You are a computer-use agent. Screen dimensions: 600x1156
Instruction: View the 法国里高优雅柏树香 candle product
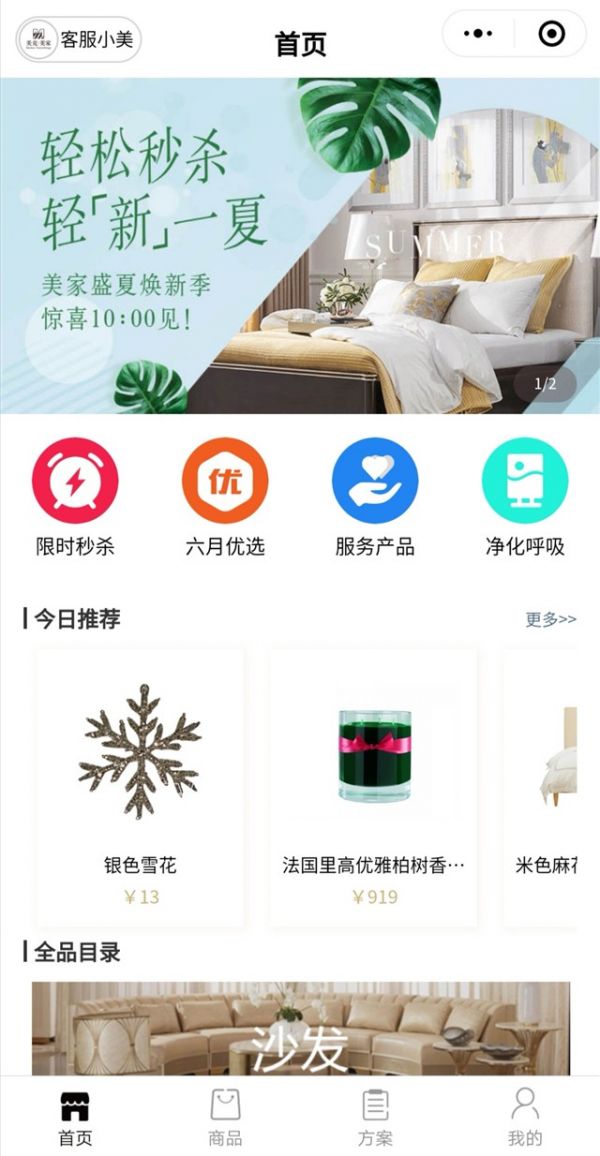click(x=373, y=787)
